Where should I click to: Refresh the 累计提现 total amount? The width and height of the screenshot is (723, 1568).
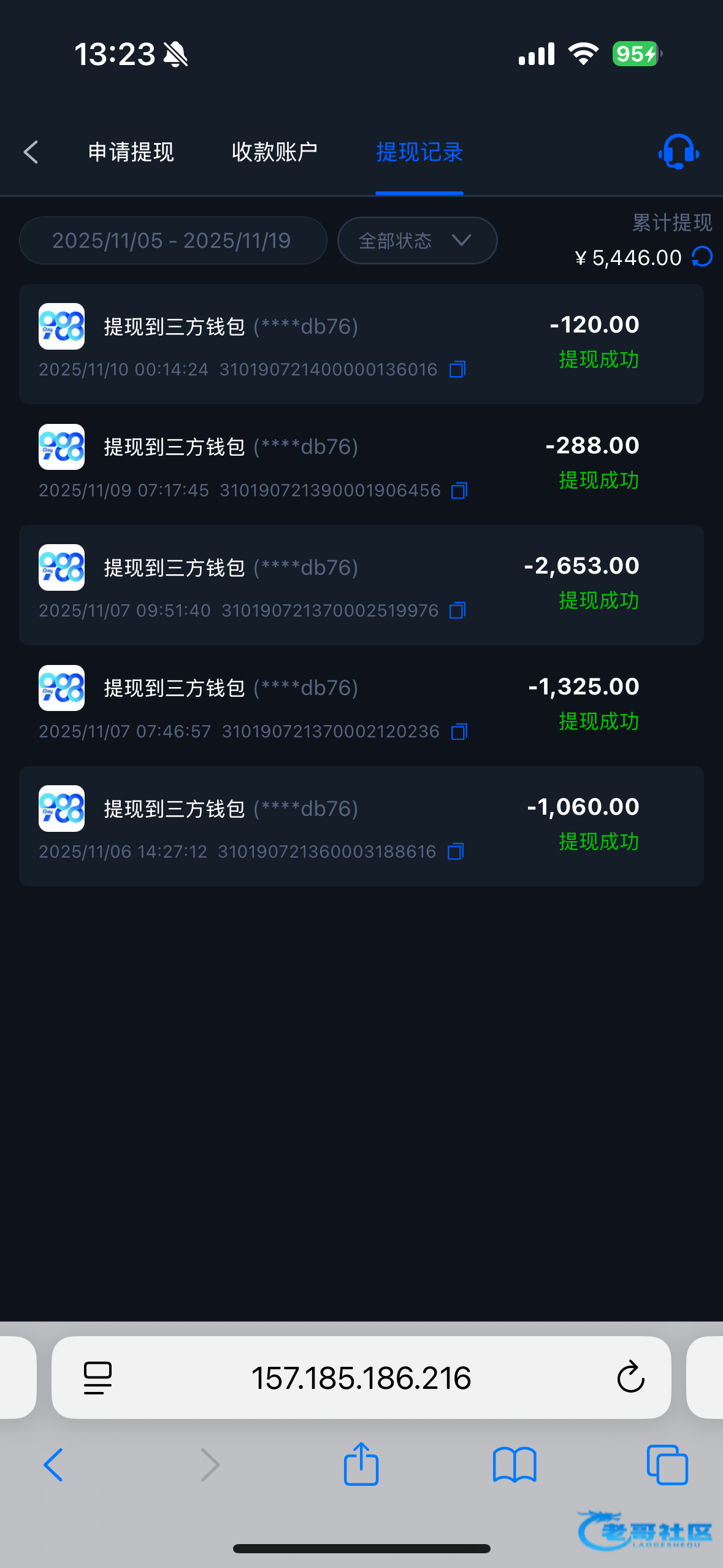(702, 256)
